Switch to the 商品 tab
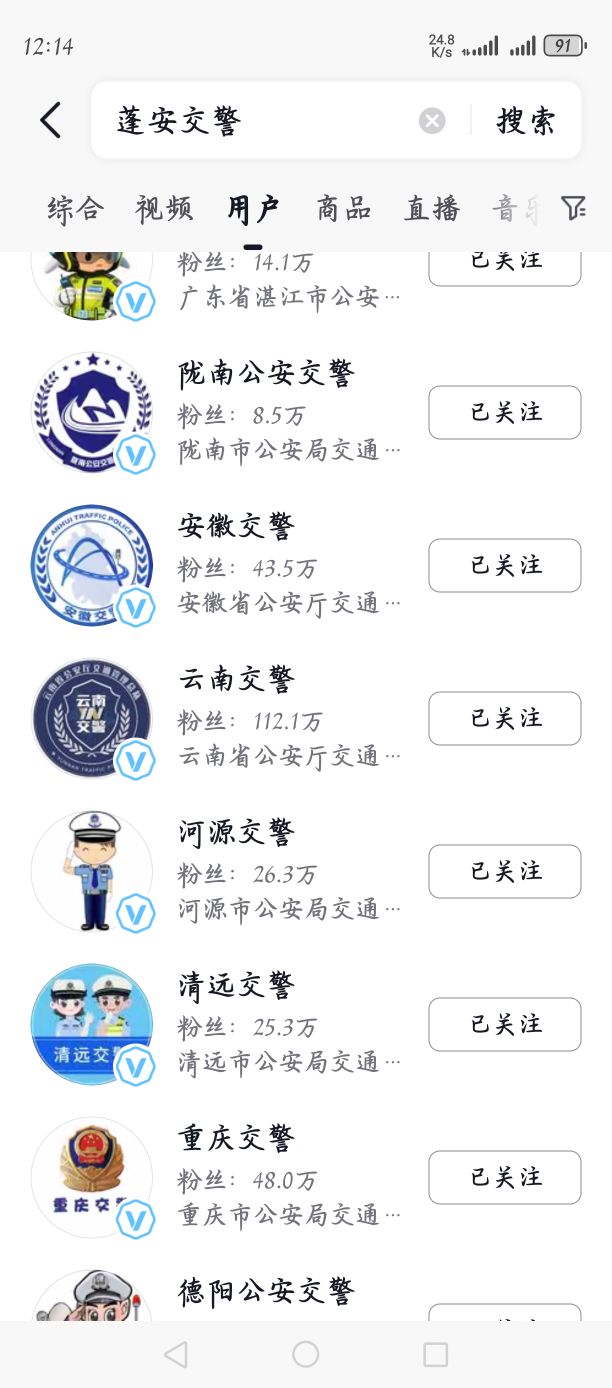This screenshot has width=612, height=1388. 343,208
